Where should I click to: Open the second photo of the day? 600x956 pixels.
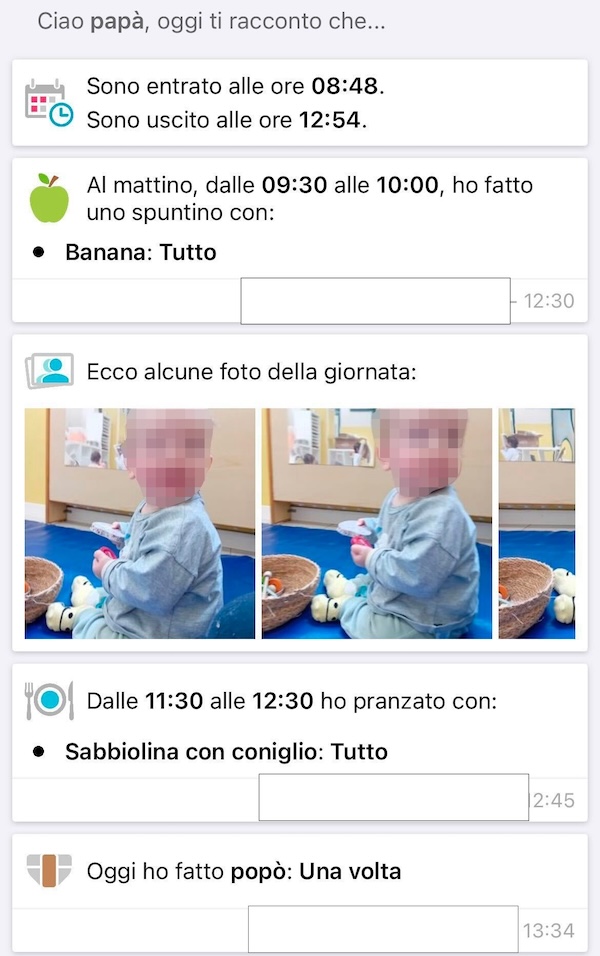(377, 523)
